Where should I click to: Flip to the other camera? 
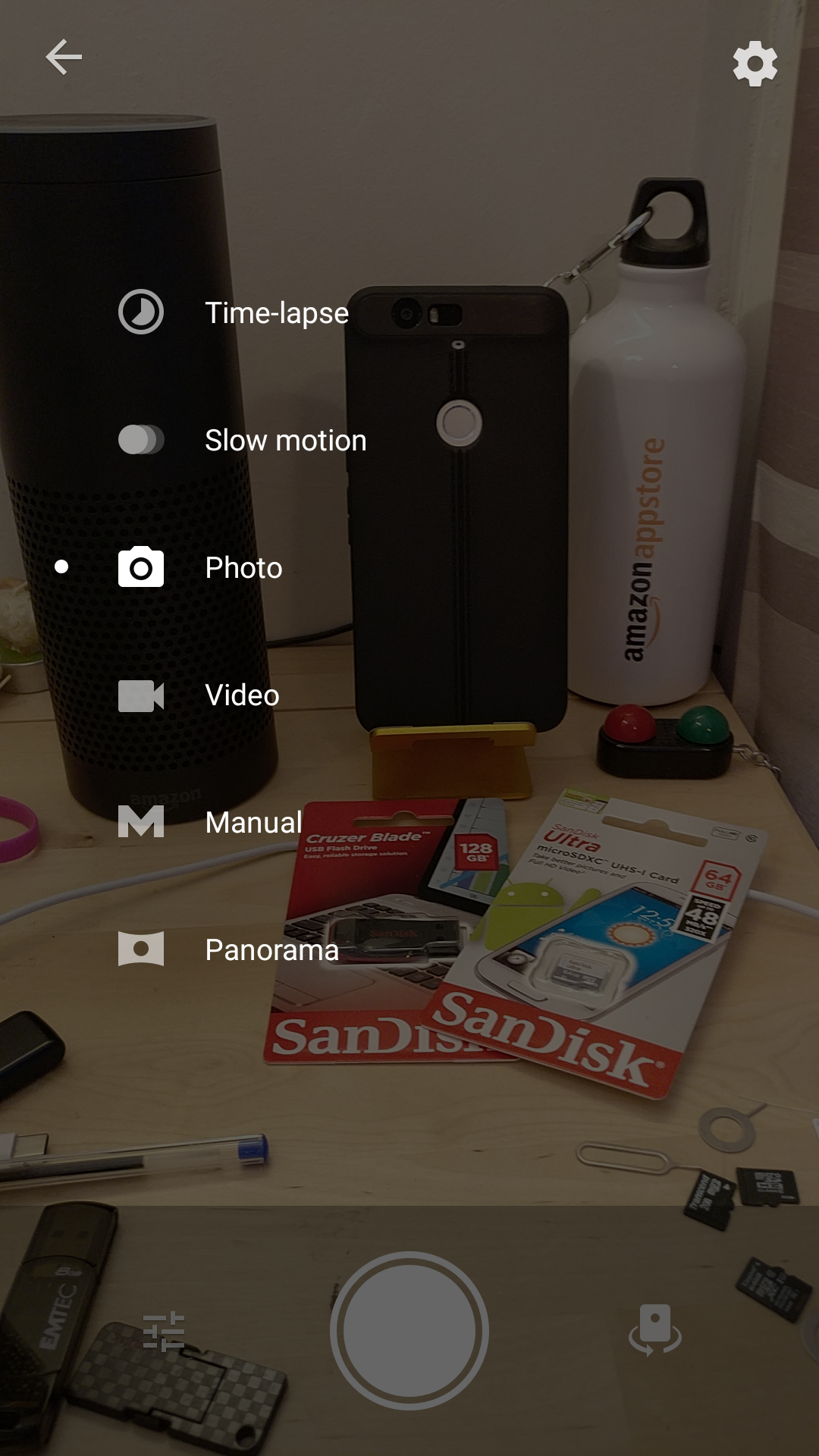click(x=655, y=1330)
